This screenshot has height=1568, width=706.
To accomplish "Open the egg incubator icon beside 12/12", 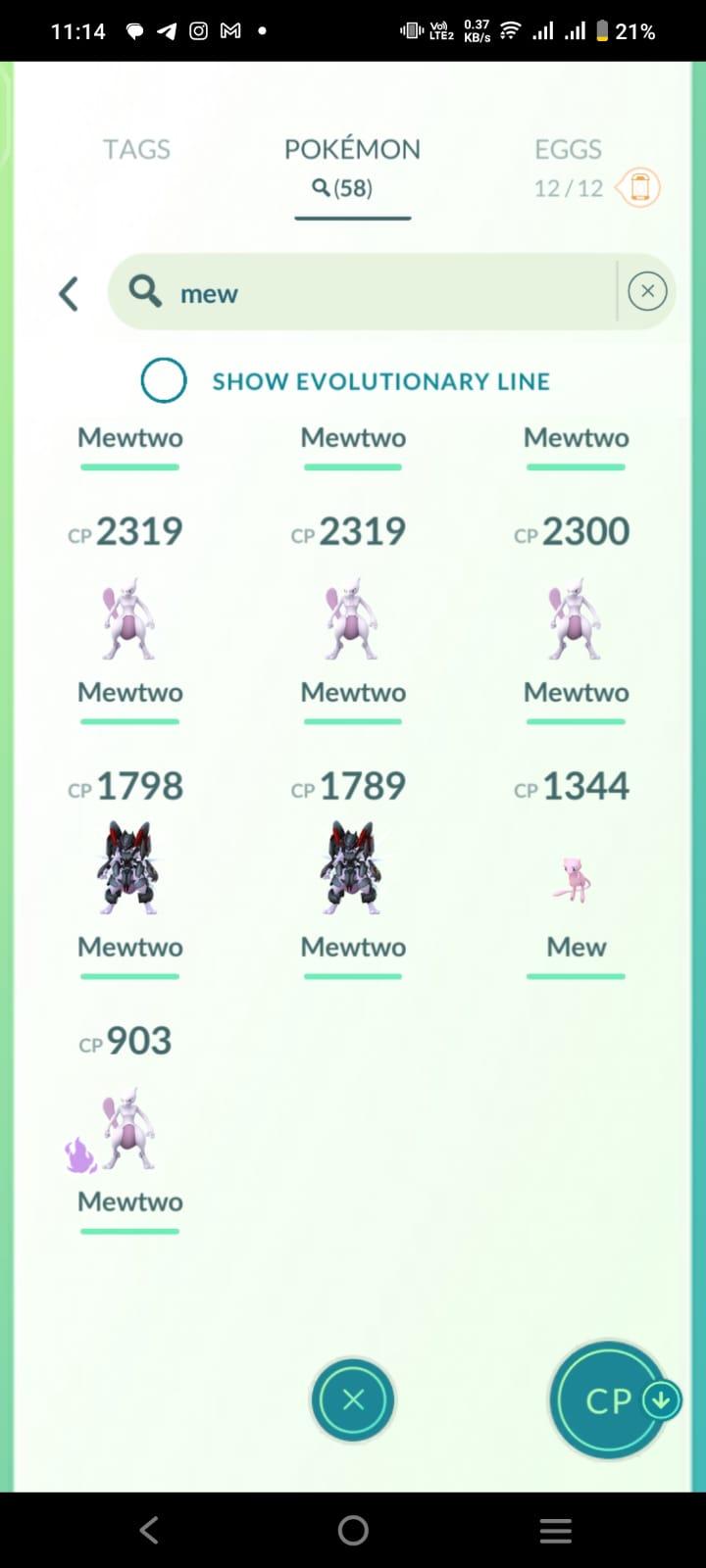I will tap(639, 186).
